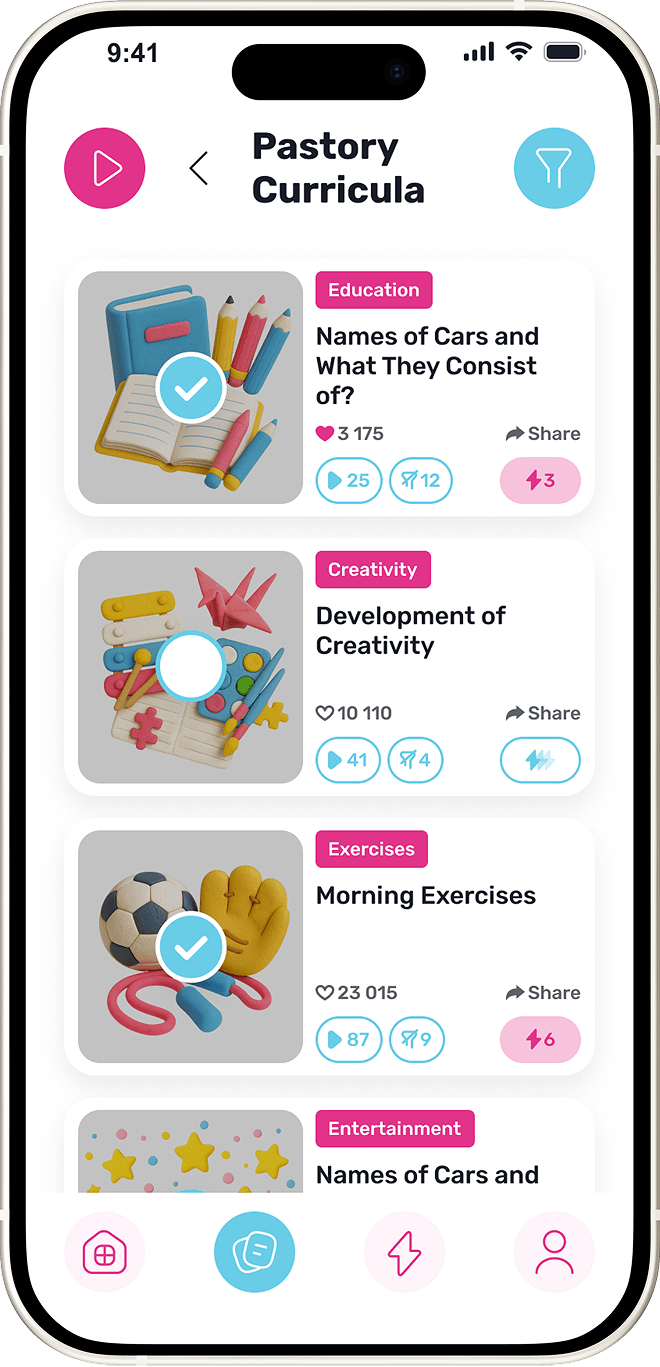This screenshot has height=1367, width=660.
Task: Uncheck the Morning Exercises selection circle
Action: click(190, 946)
